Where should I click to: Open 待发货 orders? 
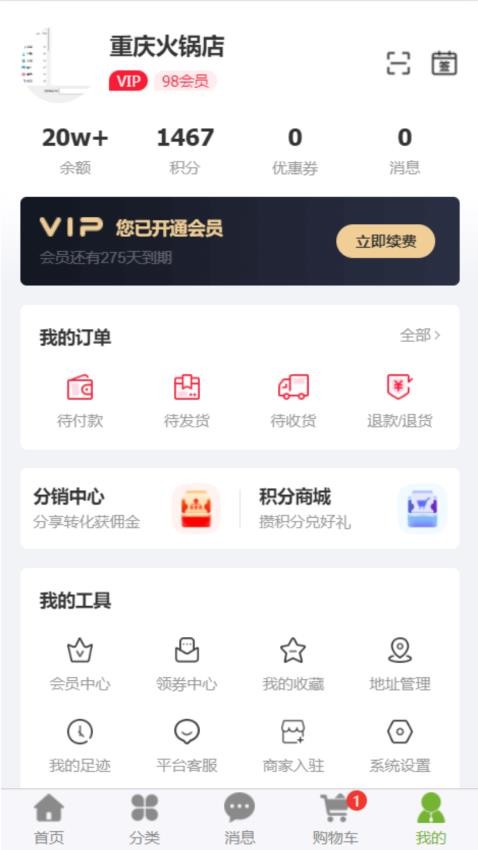coord(187,401)
